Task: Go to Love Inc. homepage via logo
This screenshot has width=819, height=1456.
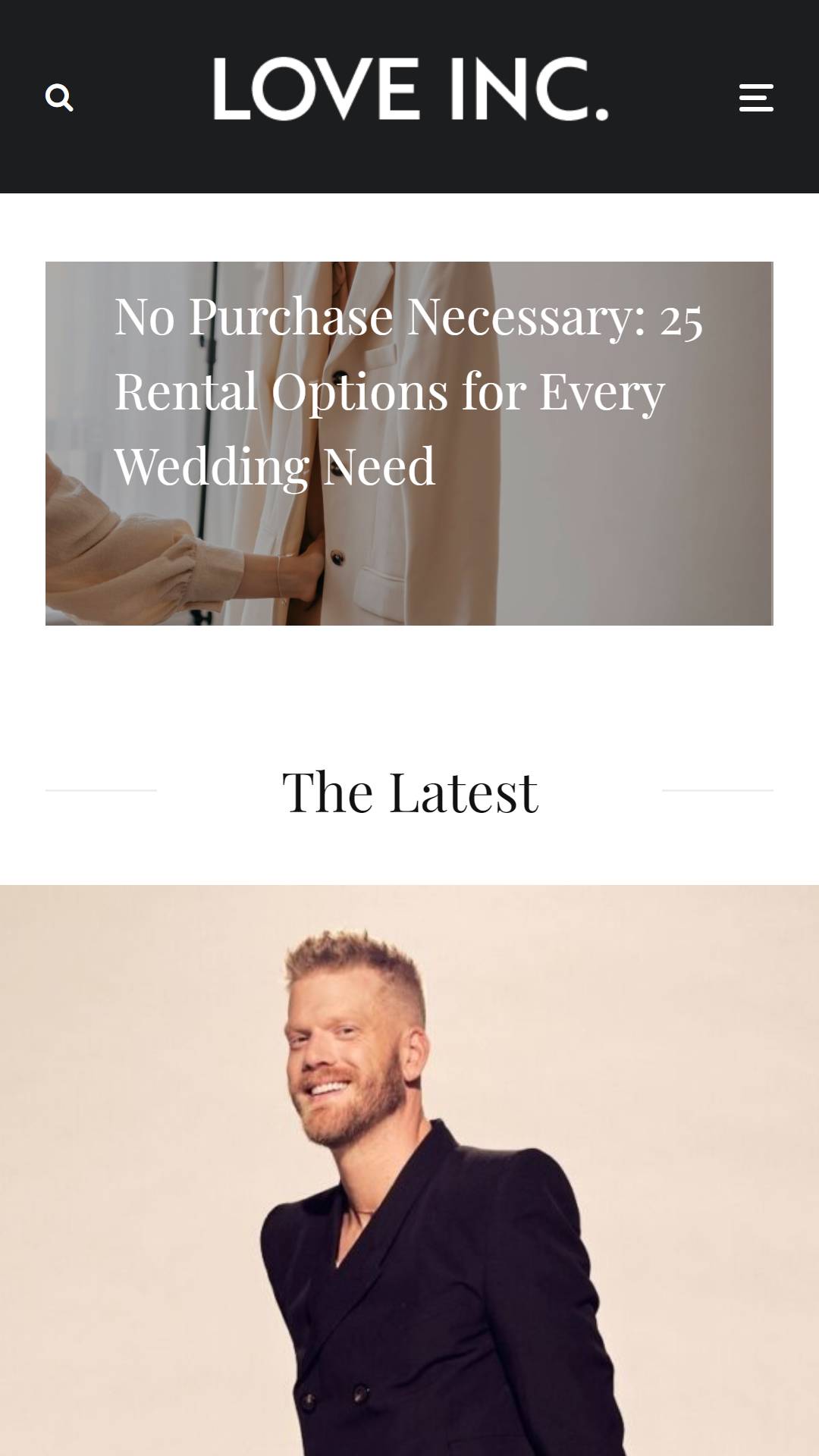Action: [410, 89]
